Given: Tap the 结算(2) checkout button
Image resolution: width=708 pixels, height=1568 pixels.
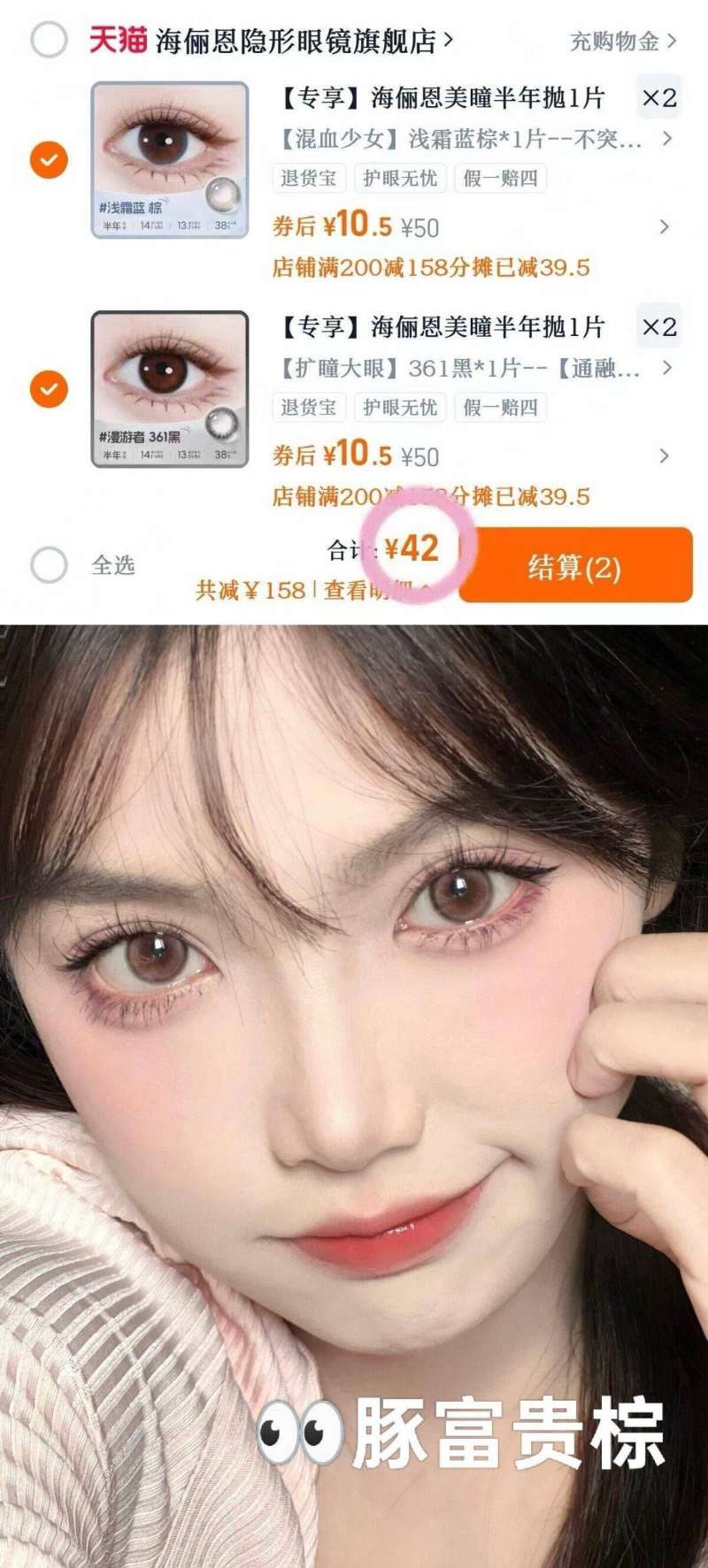Looking at the screenshot, I should [575, 566].
